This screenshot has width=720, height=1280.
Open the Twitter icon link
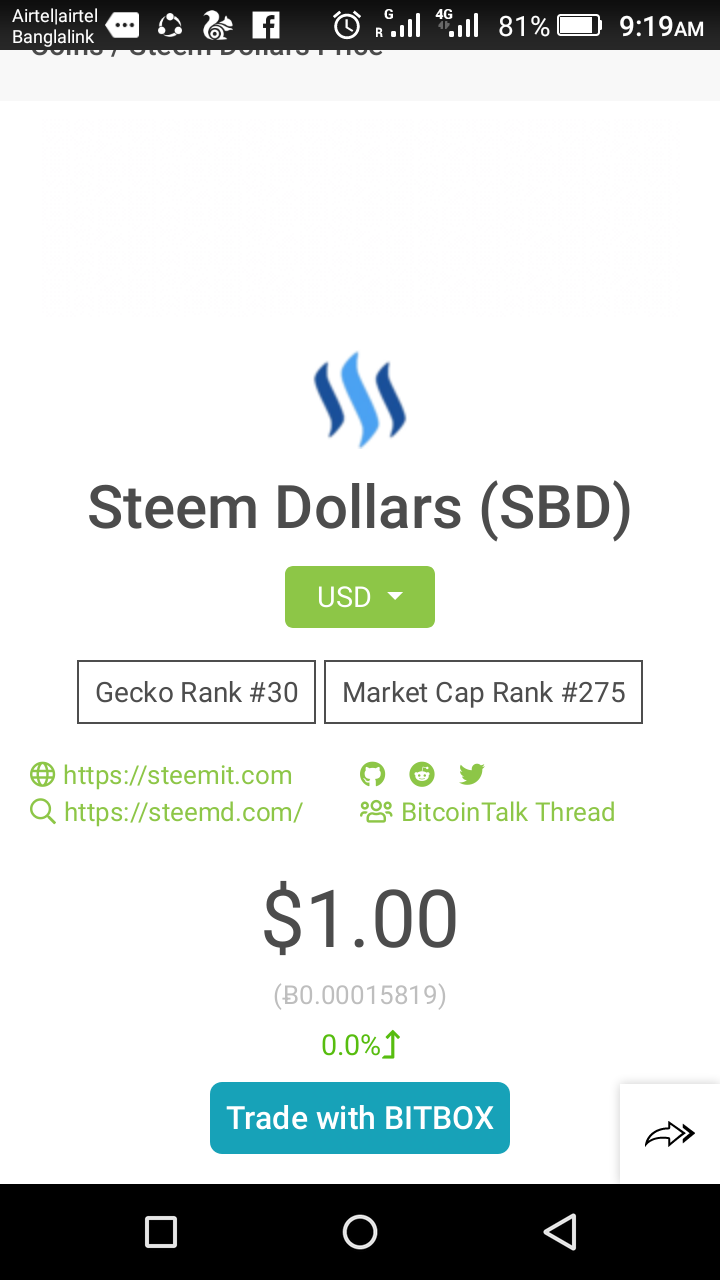click(472, 774)
